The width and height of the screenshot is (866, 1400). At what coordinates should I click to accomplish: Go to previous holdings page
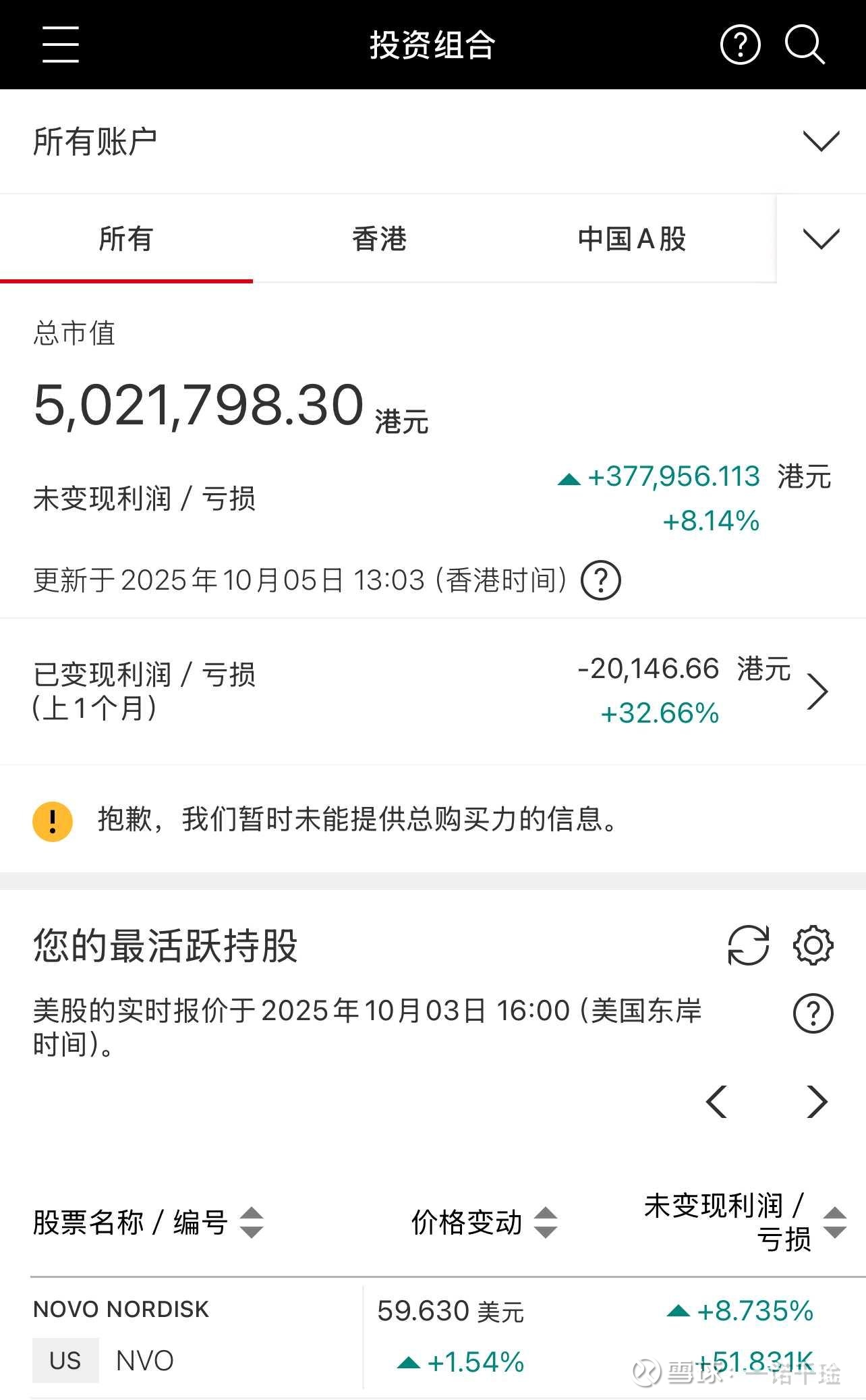(x=716, y=1102)
